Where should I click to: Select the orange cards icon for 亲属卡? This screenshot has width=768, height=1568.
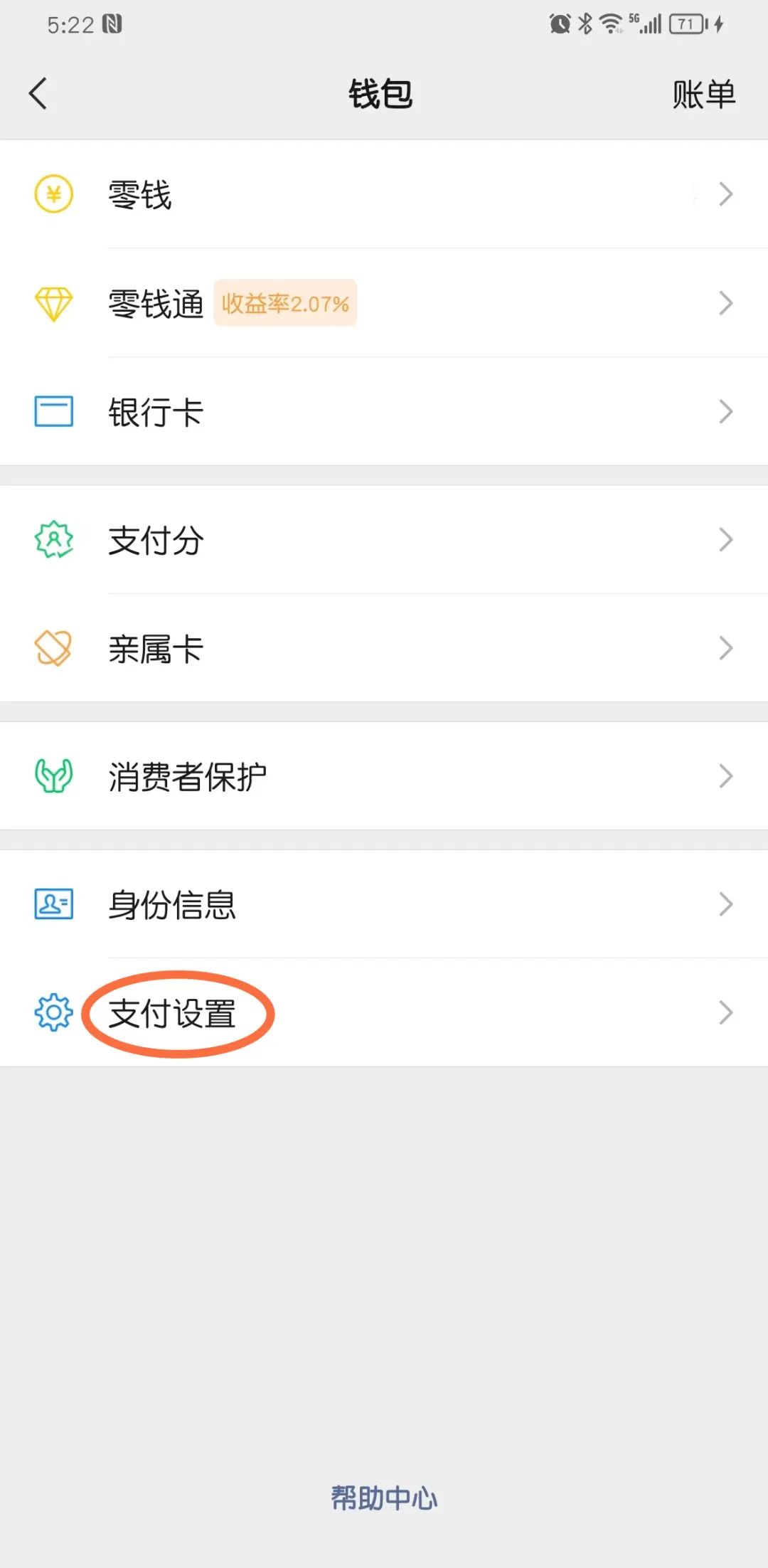click(53, 647)
